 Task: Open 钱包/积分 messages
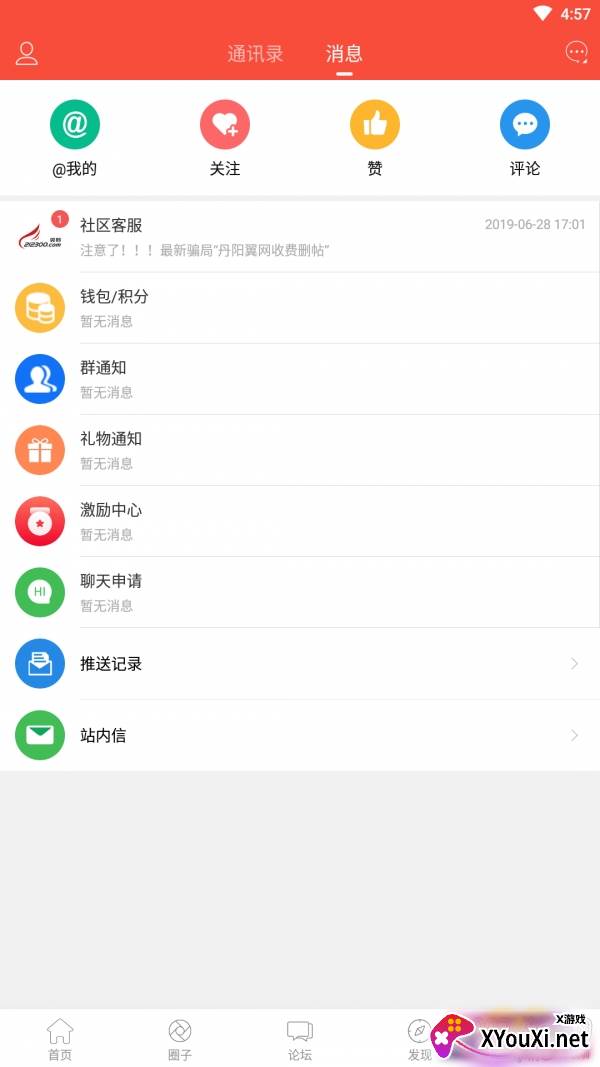(300, 308)
